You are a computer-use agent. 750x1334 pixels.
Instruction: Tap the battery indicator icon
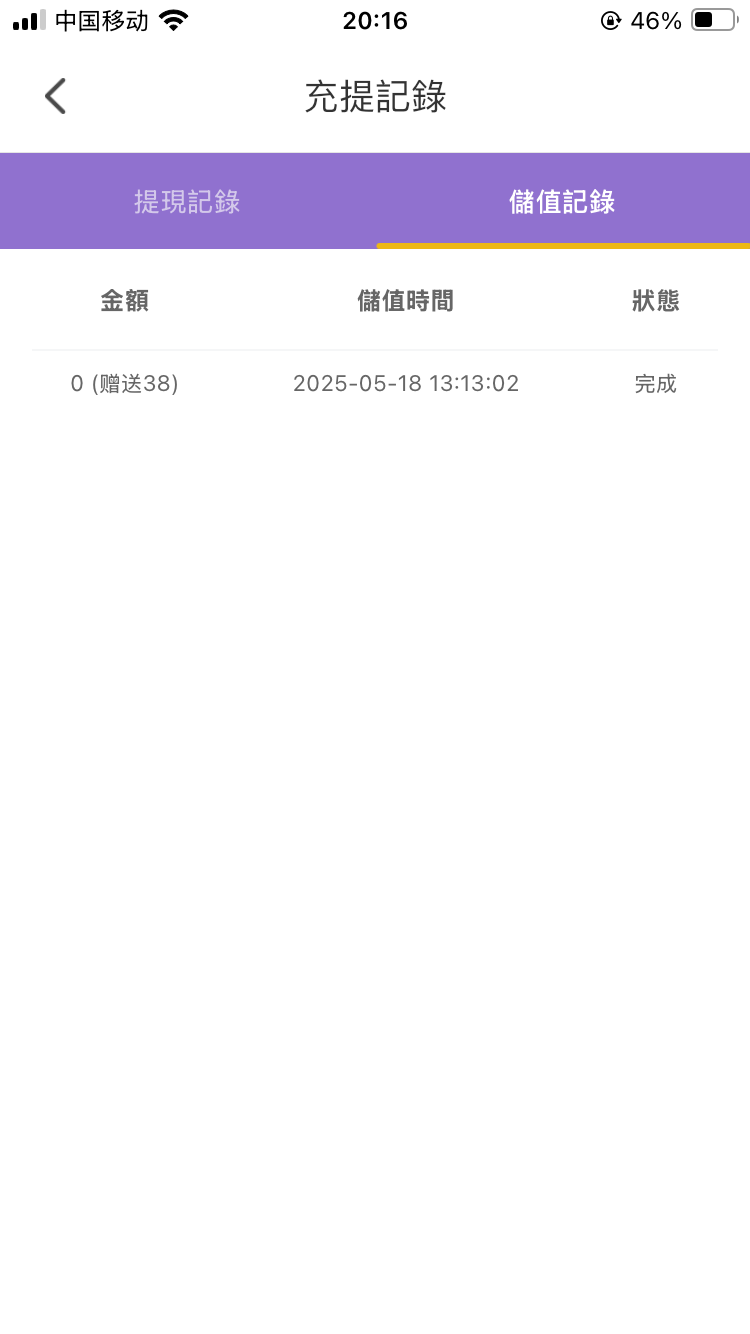click(712, 20)
